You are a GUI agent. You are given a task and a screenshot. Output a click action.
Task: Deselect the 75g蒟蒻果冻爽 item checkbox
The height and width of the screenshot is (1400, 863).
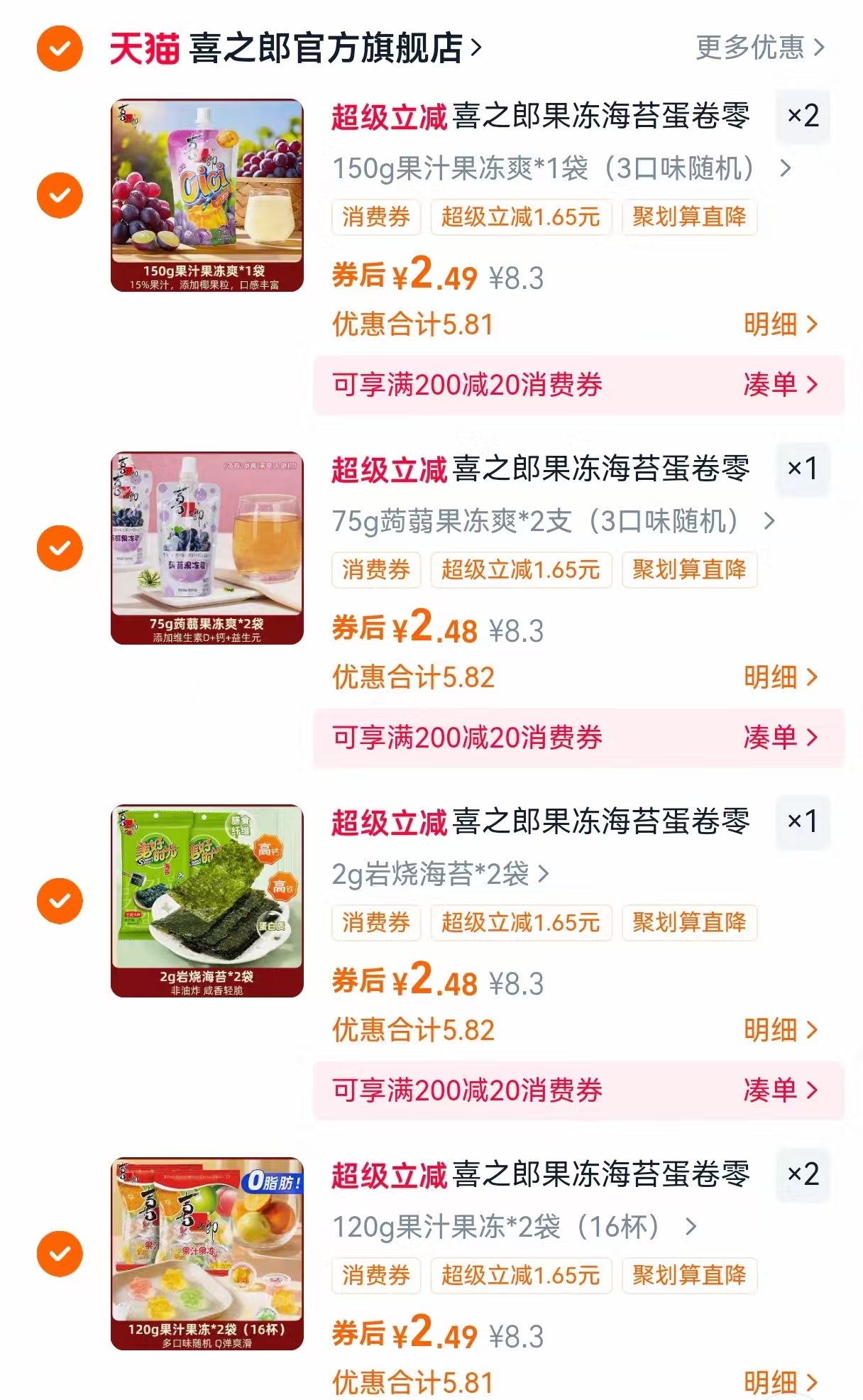pyautogui.click(x=60, y=547)
